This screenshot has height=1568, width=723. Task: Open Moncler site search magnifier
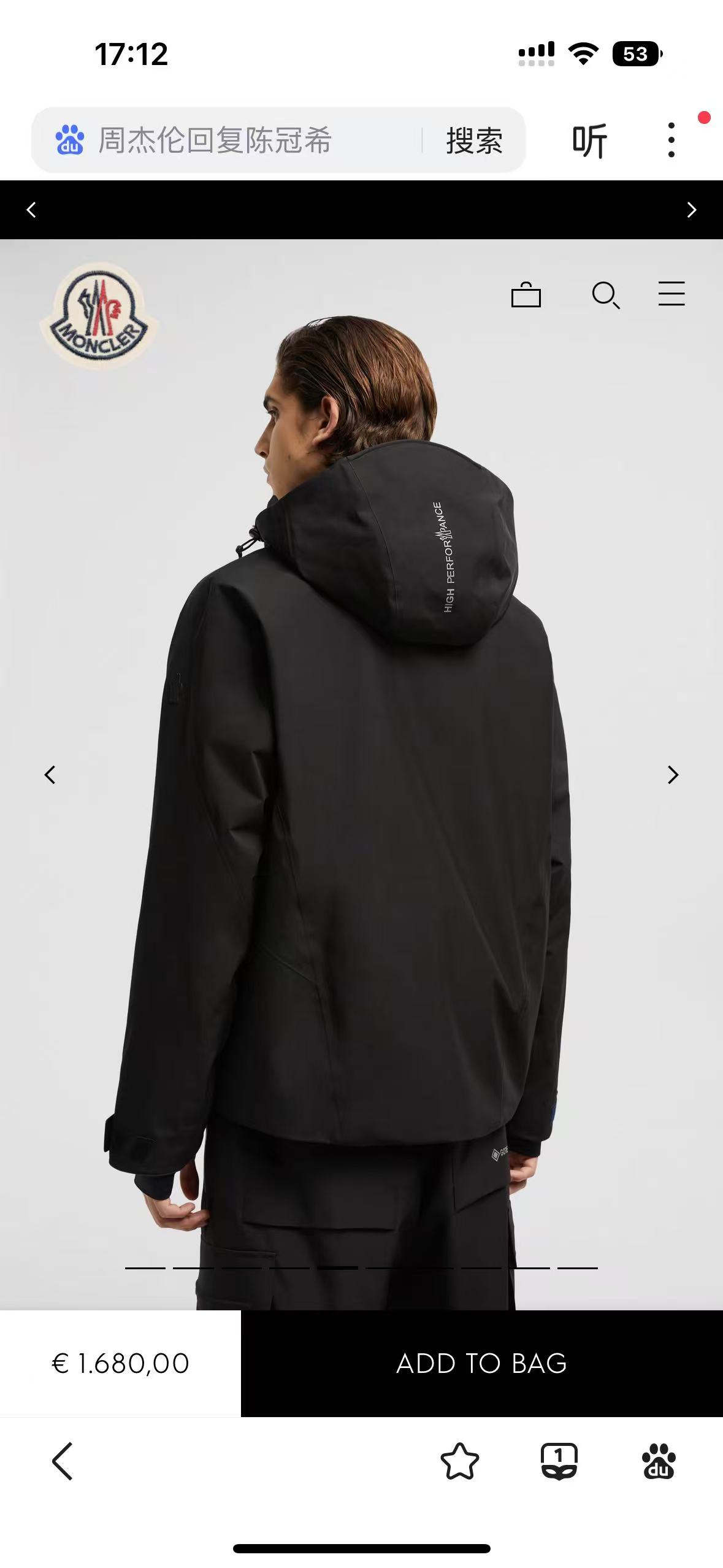click(x=606, y=295)
